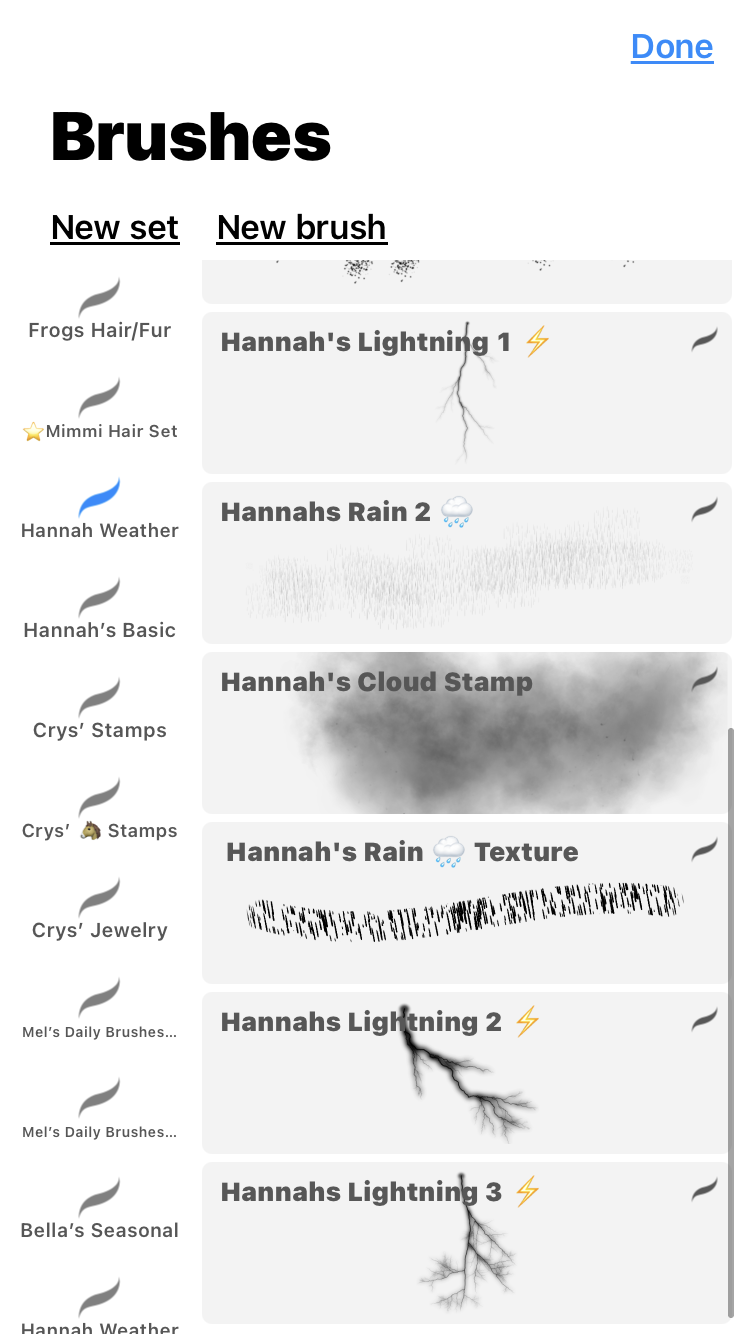Select the Hannahs Rain 2 brush

tap(466, 563)
